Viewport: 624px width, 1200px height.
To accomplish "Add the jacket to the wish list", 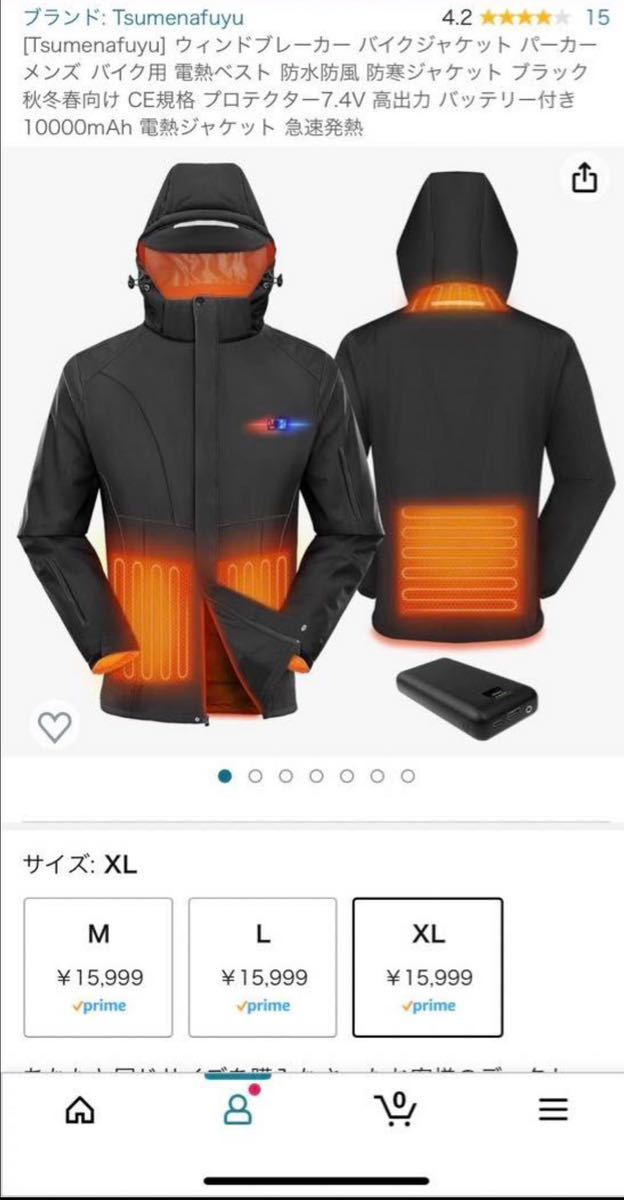I will pyautogui.click(x=55, y=727).
